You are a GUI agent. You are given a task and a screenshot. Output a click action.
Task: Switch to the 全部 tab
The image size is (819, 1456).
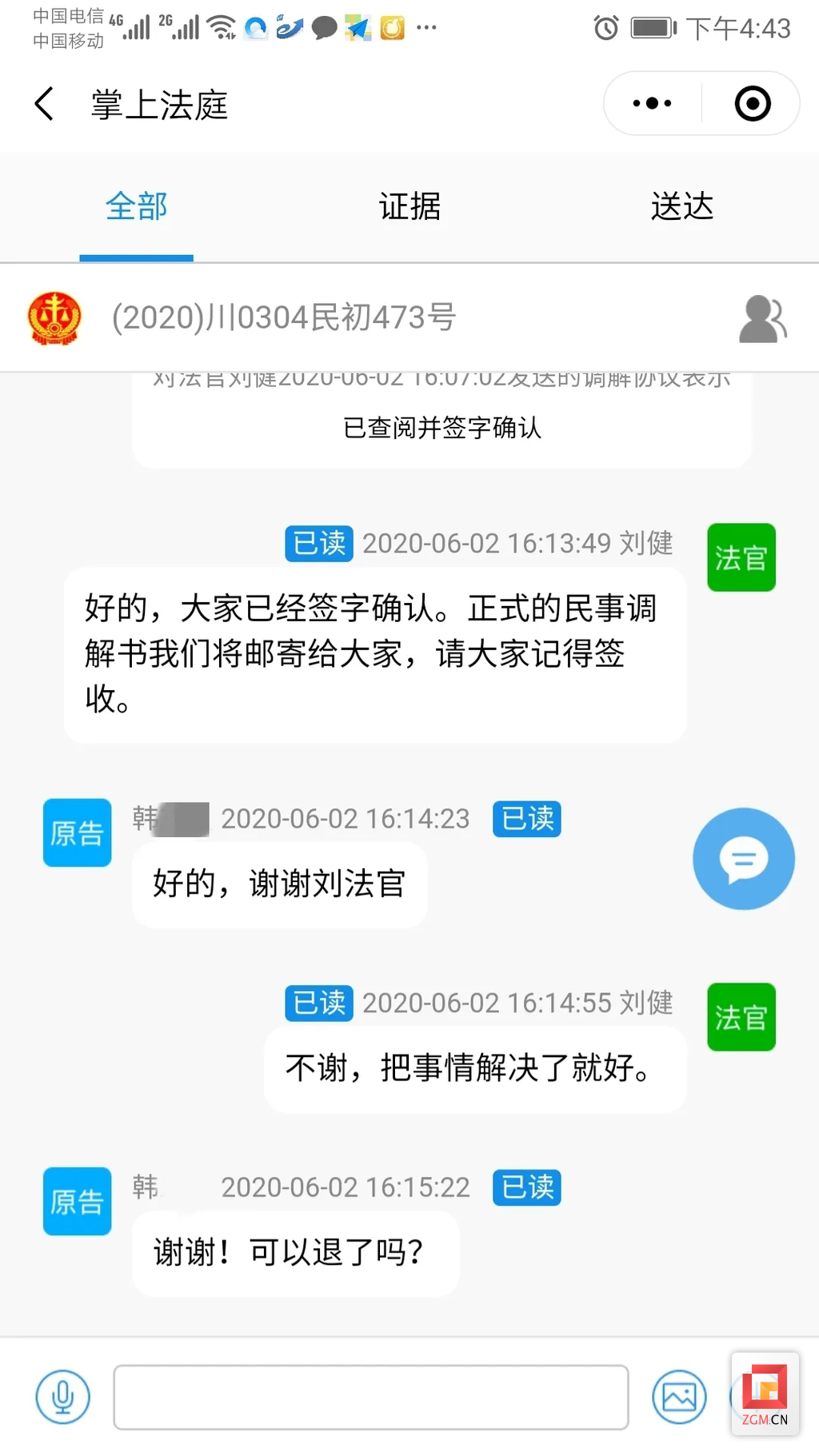(x=136, y=207)
